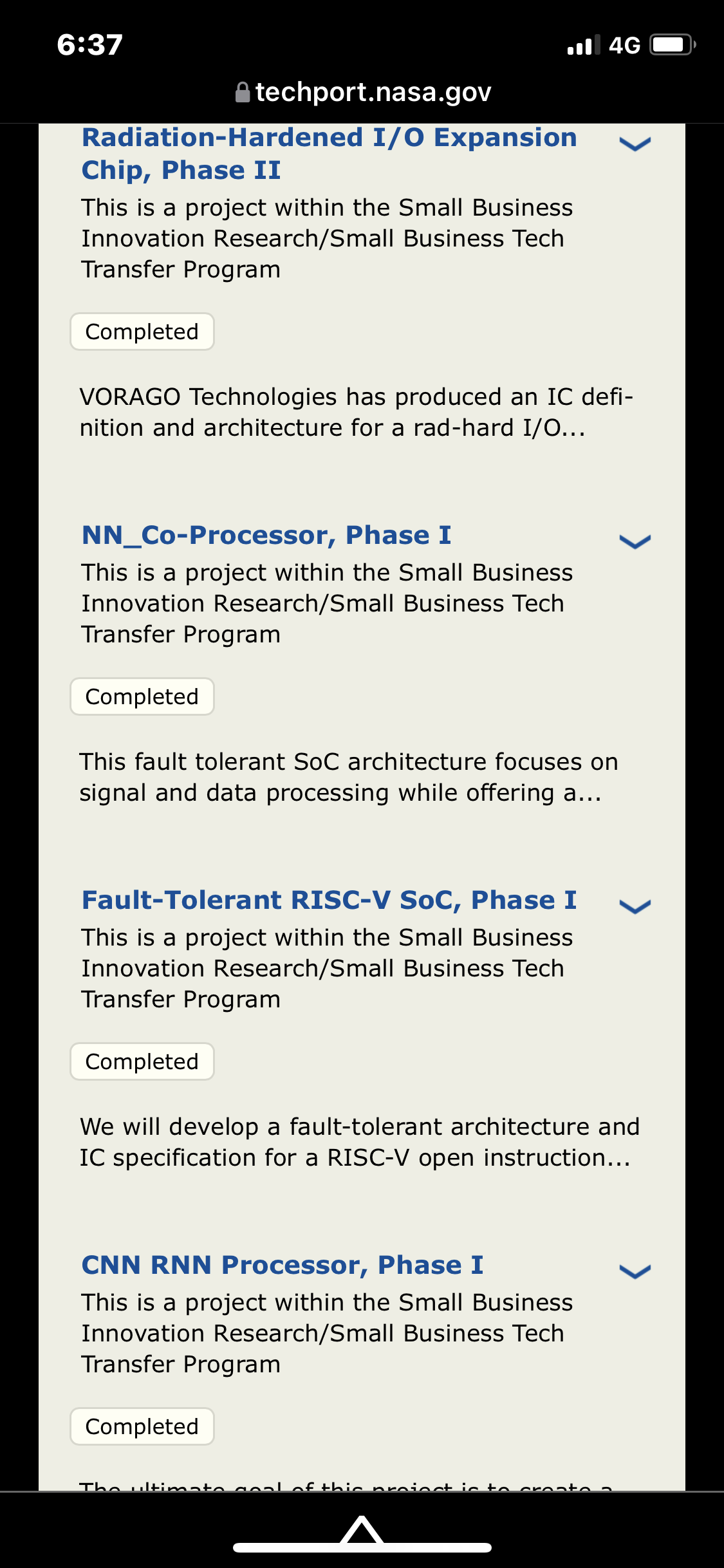The width and height of the screenshot is (724, 1568).
Task: Expand the NN_Co-Processor, Phase I entry
Action: click(x=635, y=541)
